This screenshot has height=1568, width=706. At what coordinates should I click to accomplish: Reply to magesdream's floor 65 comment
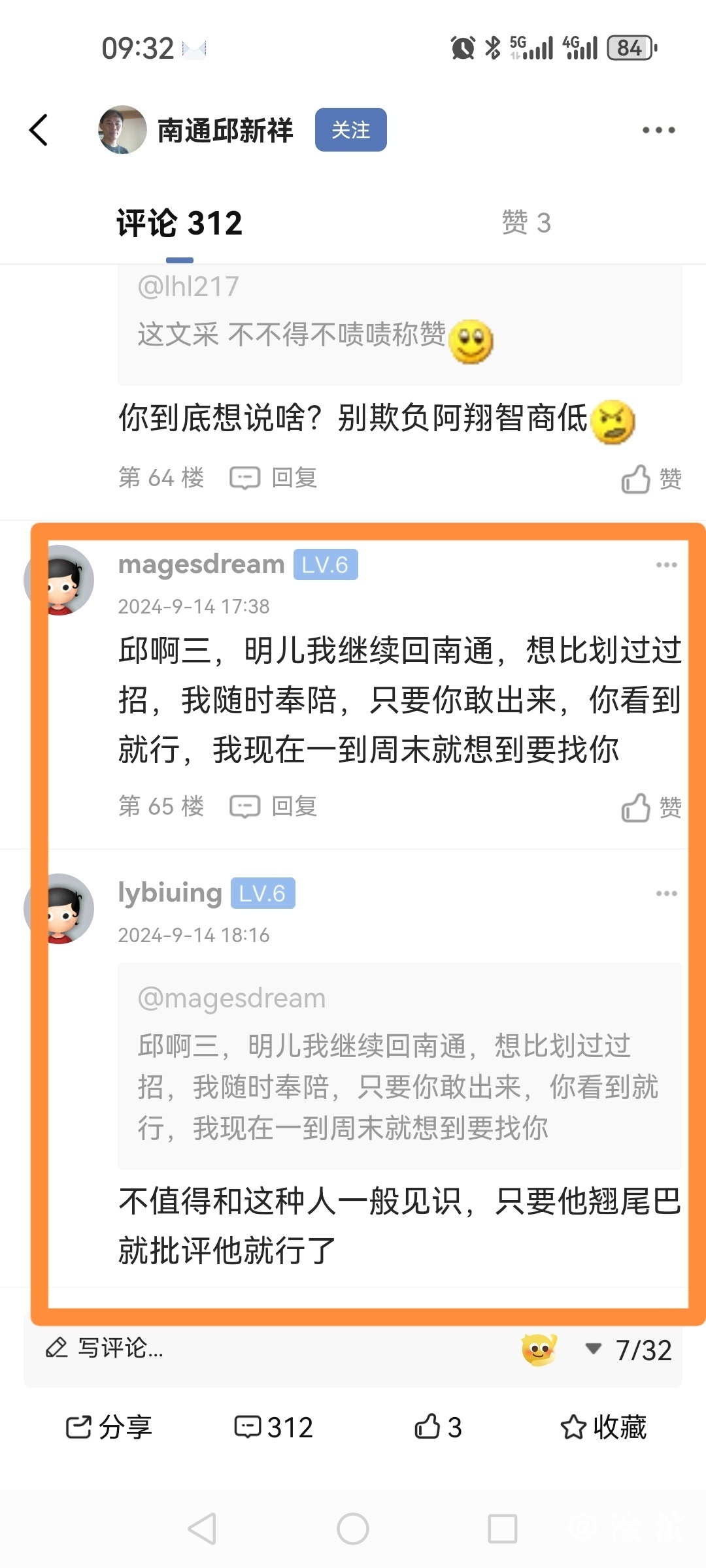(x=274, y=806)
